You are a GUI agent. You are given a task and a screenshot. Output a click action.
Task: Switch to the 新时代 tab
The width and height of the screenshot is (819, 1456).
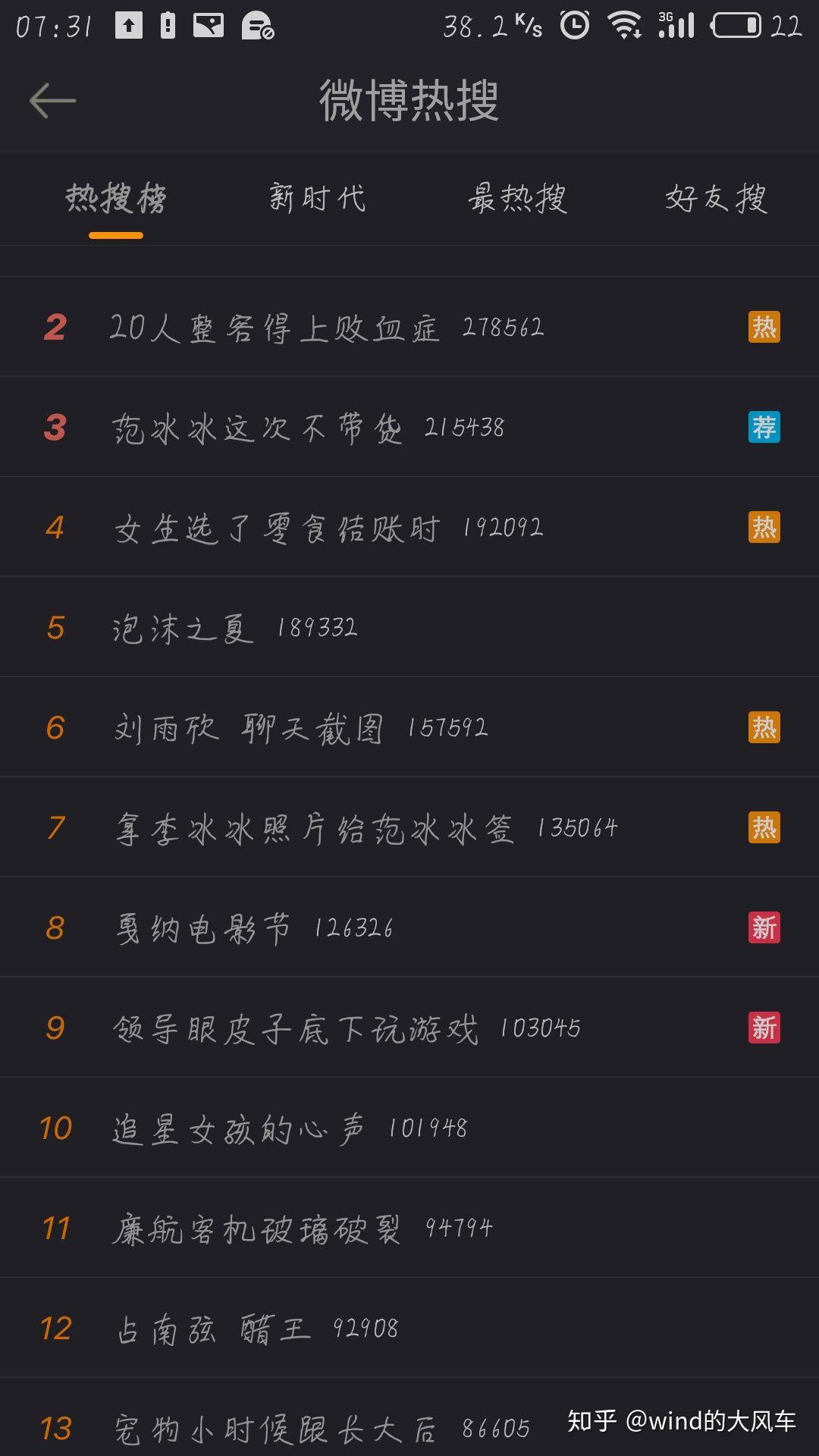(318, 199)
